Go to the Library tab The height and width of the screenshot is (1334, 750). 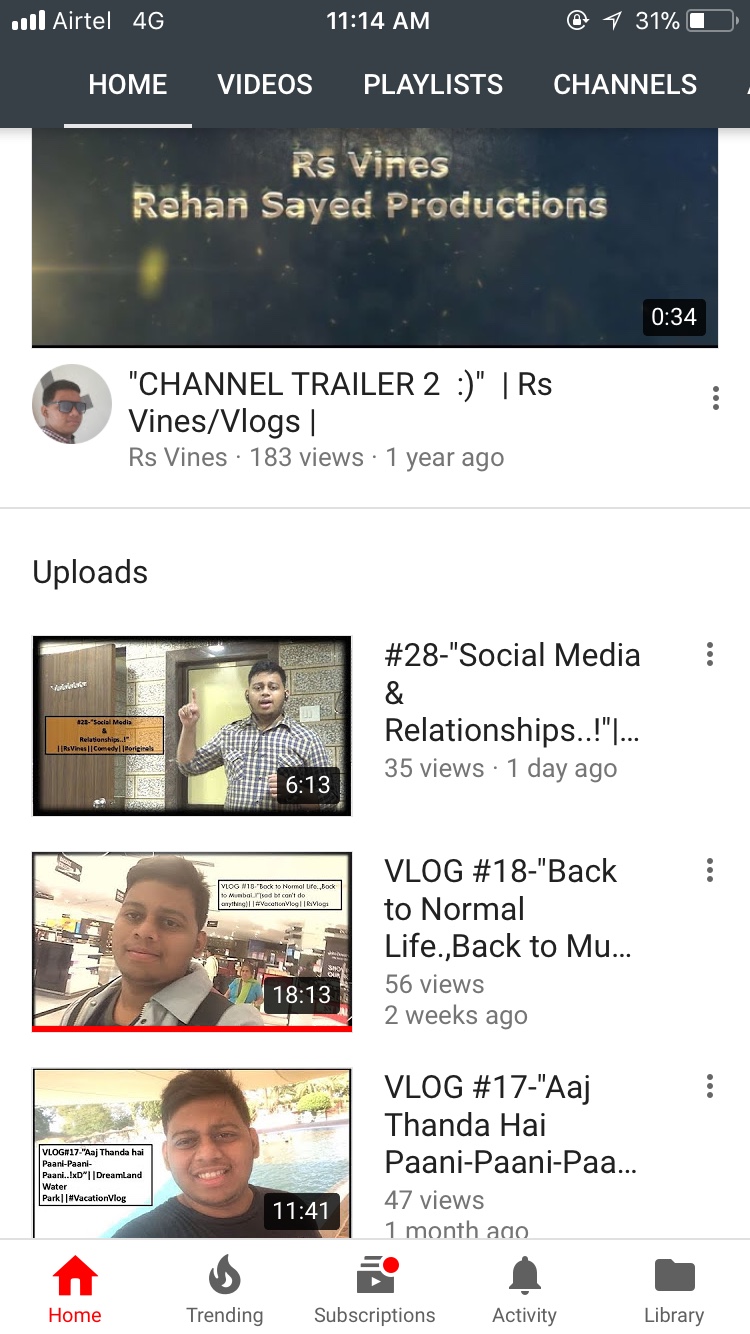coord(674,1289)
